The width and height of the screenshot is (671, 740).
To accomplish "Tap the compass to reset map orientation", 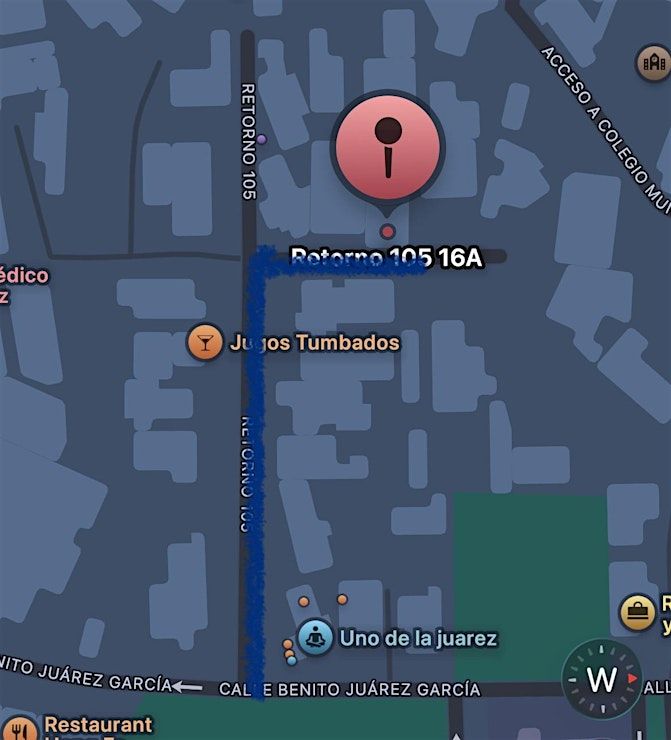I will pyautogui.click(x=601, y=679).
